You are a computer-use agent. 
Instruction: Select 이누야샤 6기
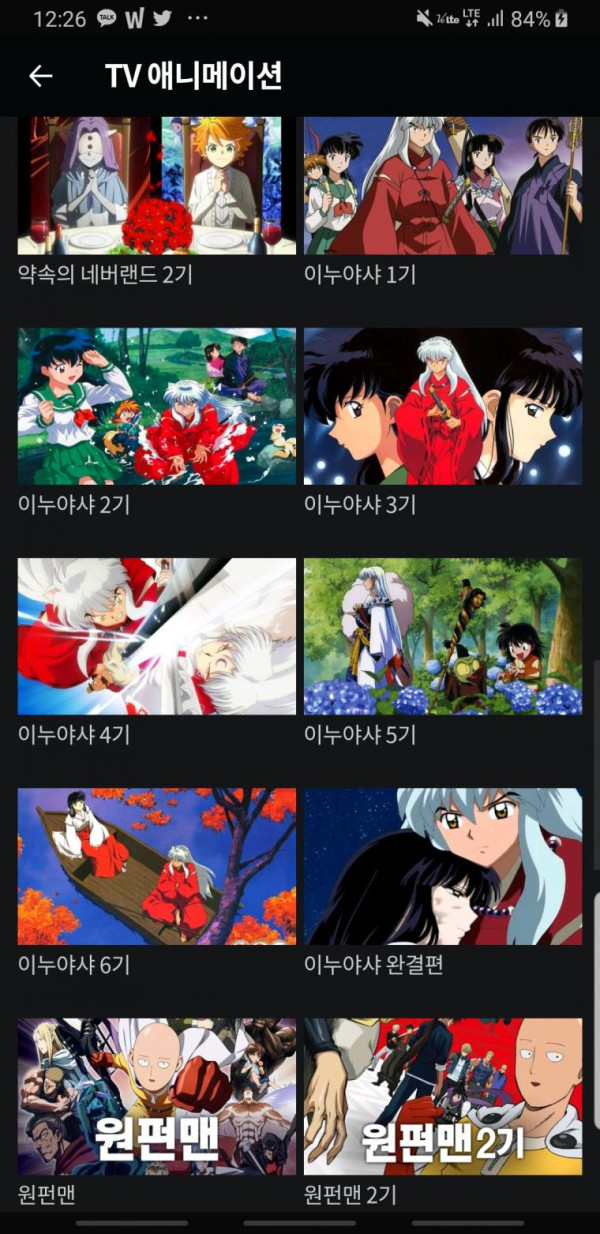157,883
